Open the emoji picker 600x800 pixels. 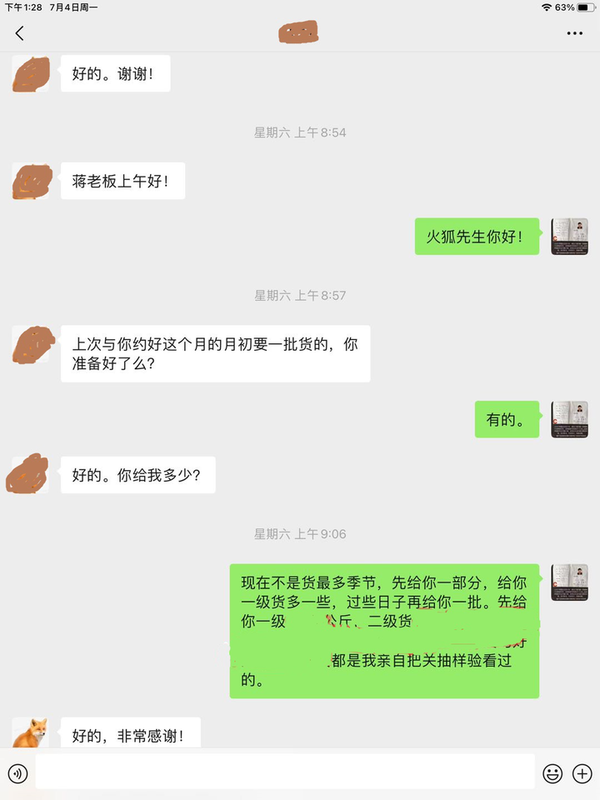pos(552,773)
